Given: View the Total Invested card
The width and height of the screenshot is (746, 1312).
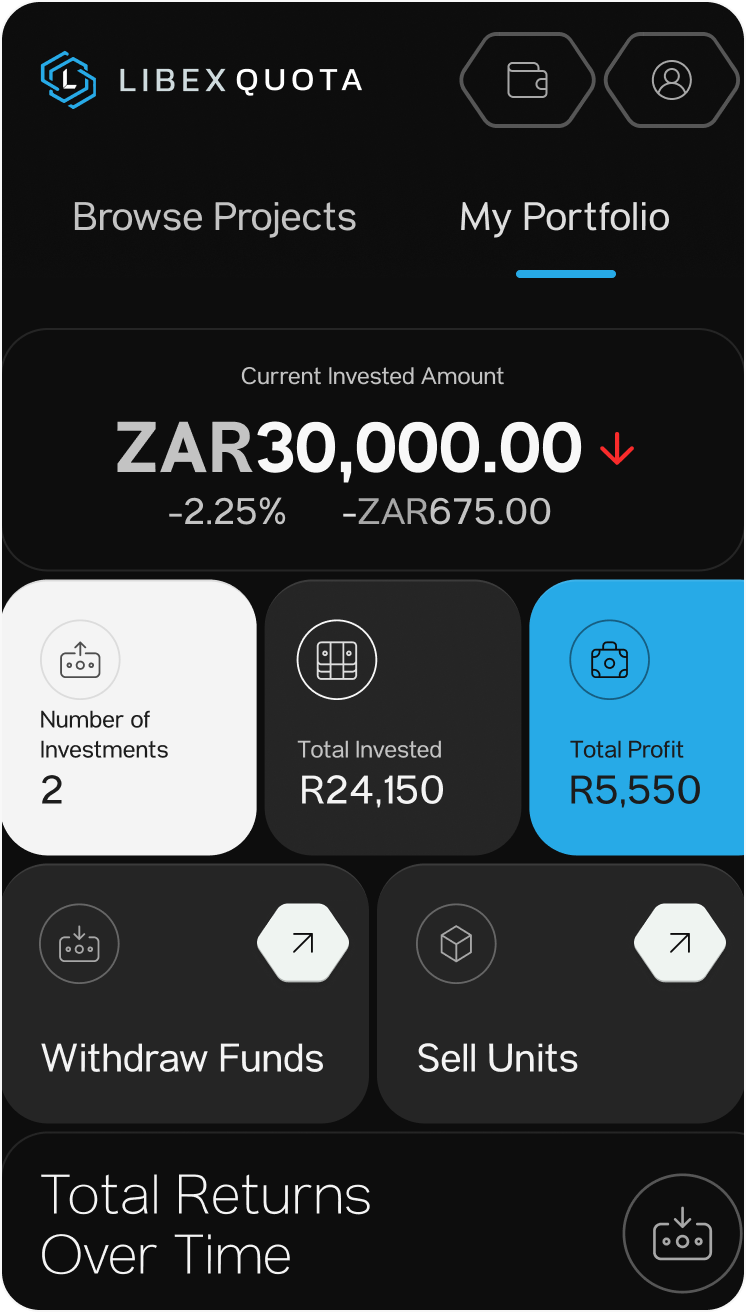Looking at the screenshot, I should click(392, 717).
